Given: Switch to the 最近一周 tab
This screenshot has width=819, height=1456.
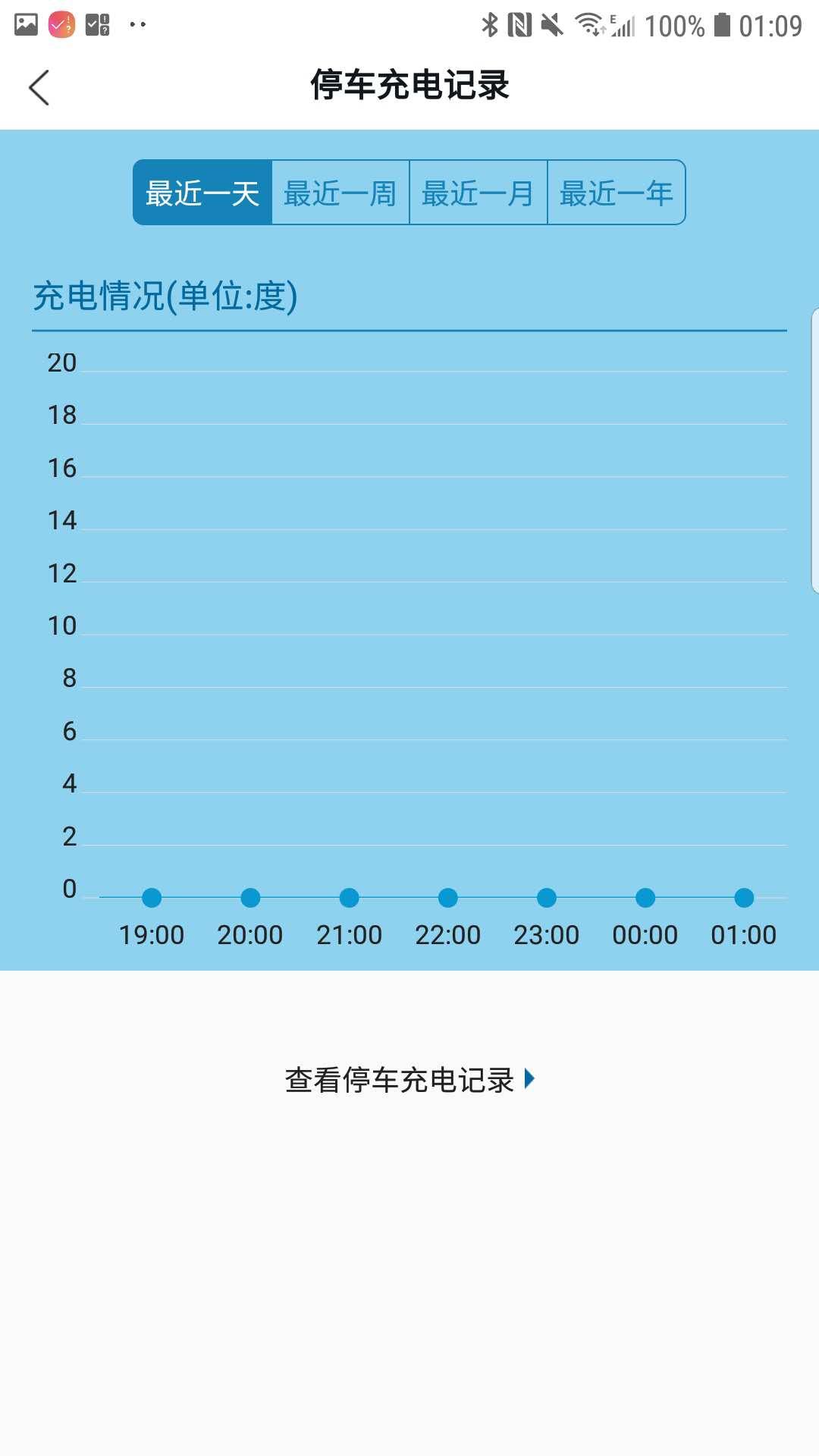Looking at the screenshot, I should click(340, 193).
